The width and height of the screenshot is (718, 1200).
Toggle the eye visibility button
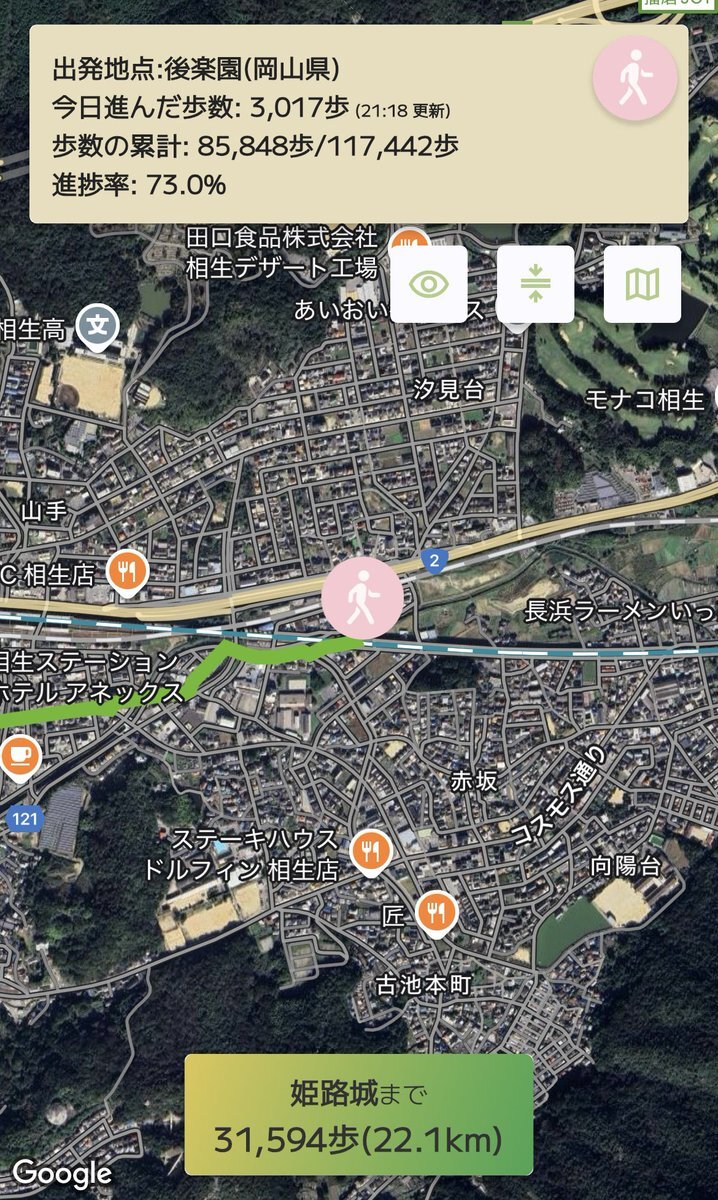[429, 285]
